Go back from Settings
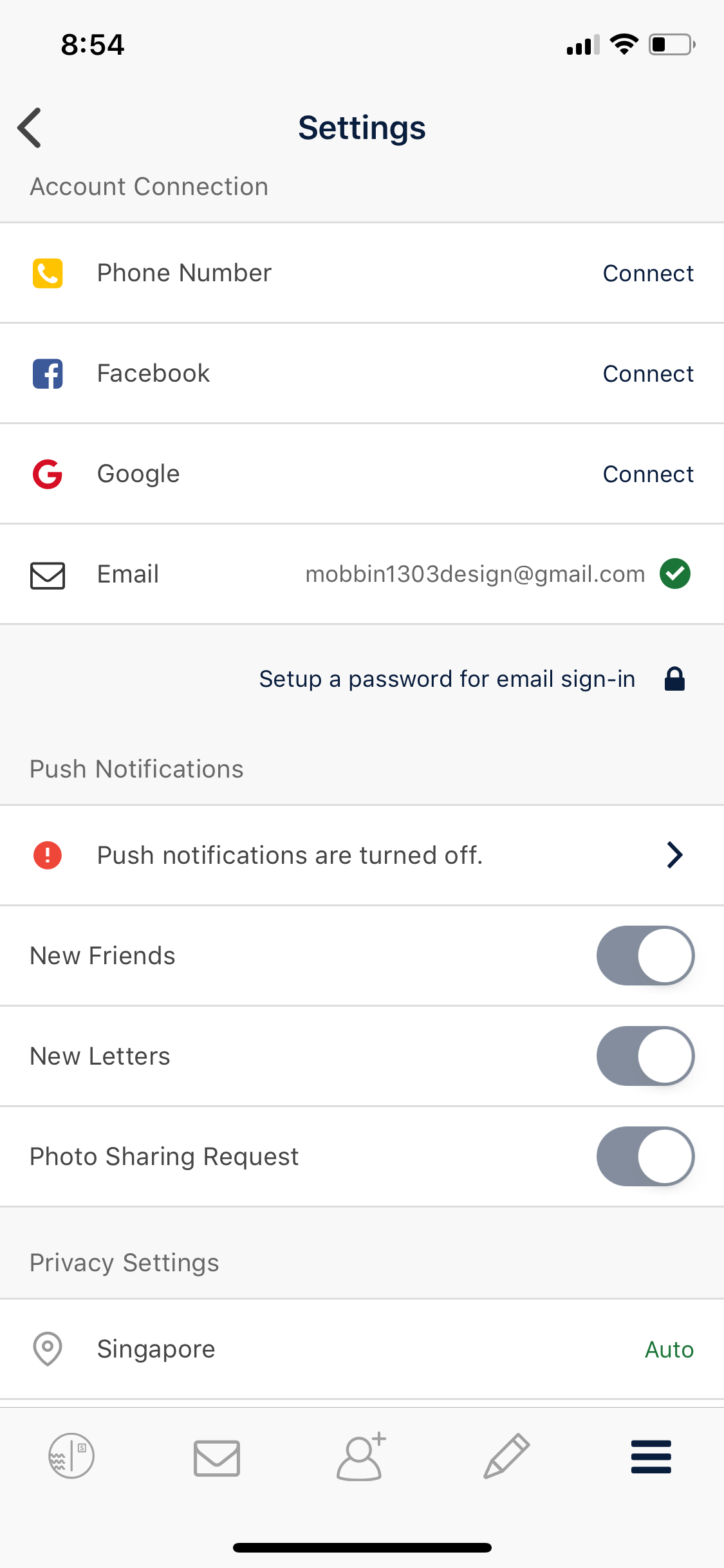Image resolution: width=724 pixels, height=1568 pixels. pos(30,127)
